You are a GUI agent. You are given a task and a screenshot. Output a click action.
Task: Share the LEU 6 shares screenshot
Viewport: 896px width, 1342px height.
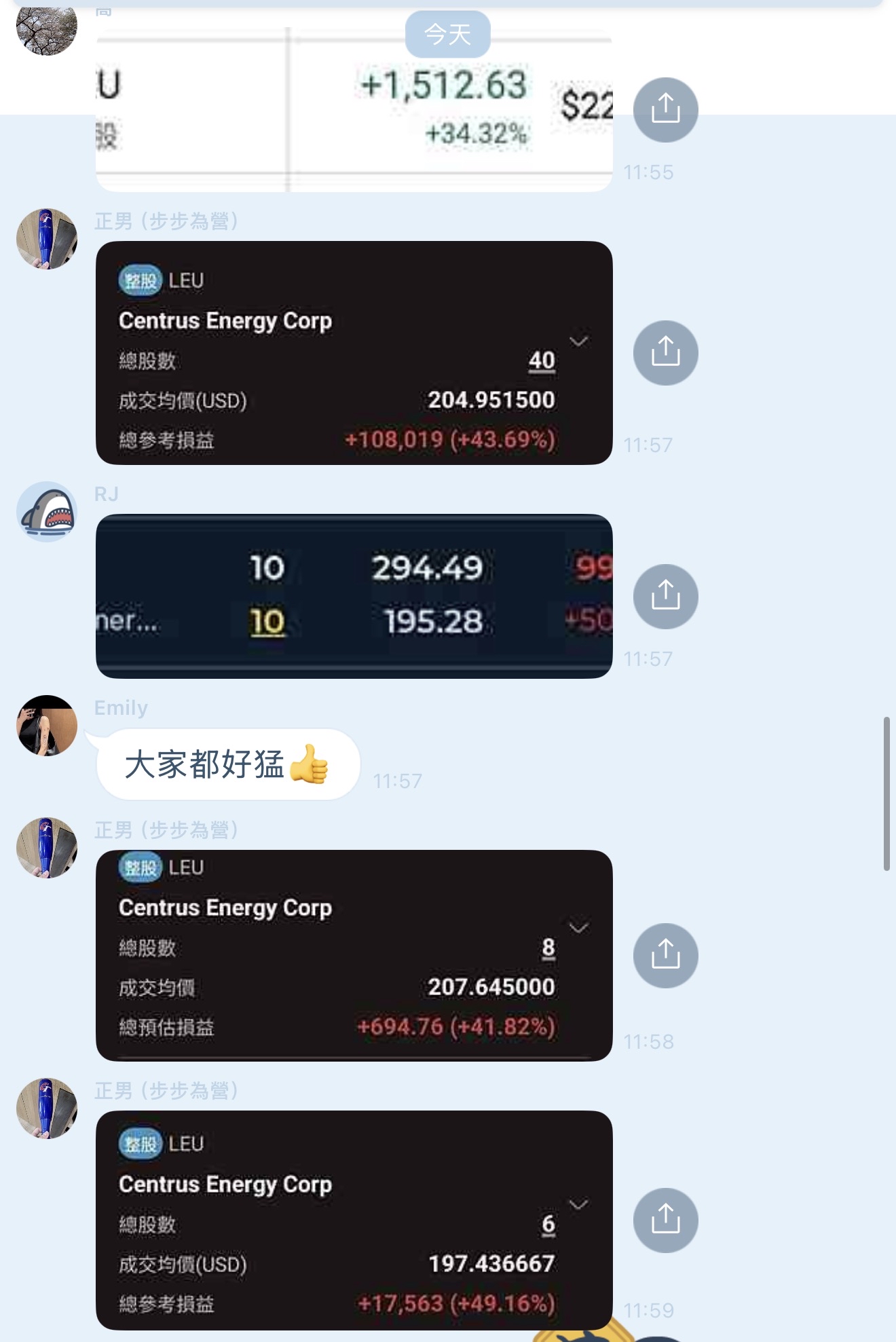(665, 1220)
